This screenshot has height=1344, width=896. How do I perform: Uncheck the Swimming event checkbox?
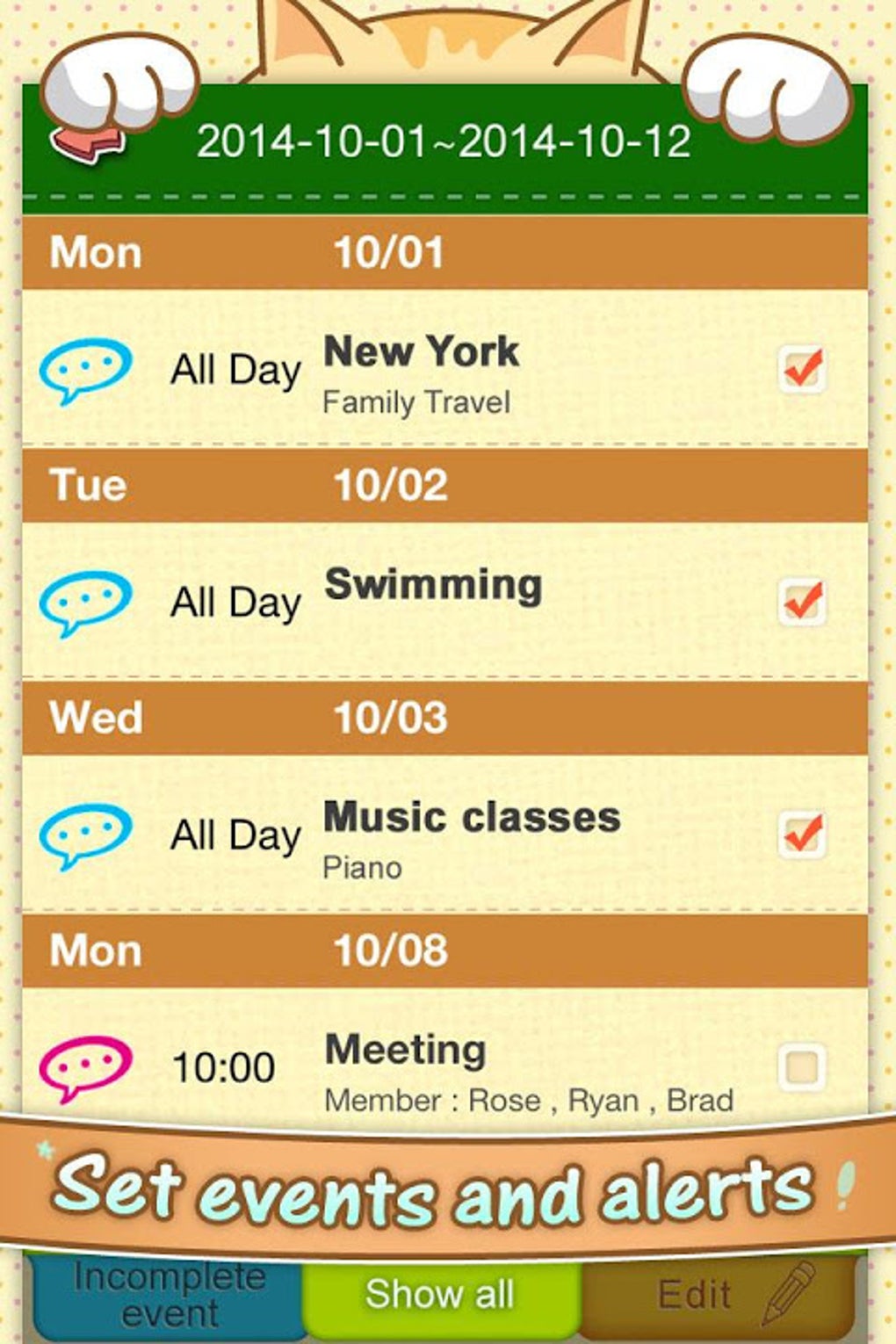(802, 602)
